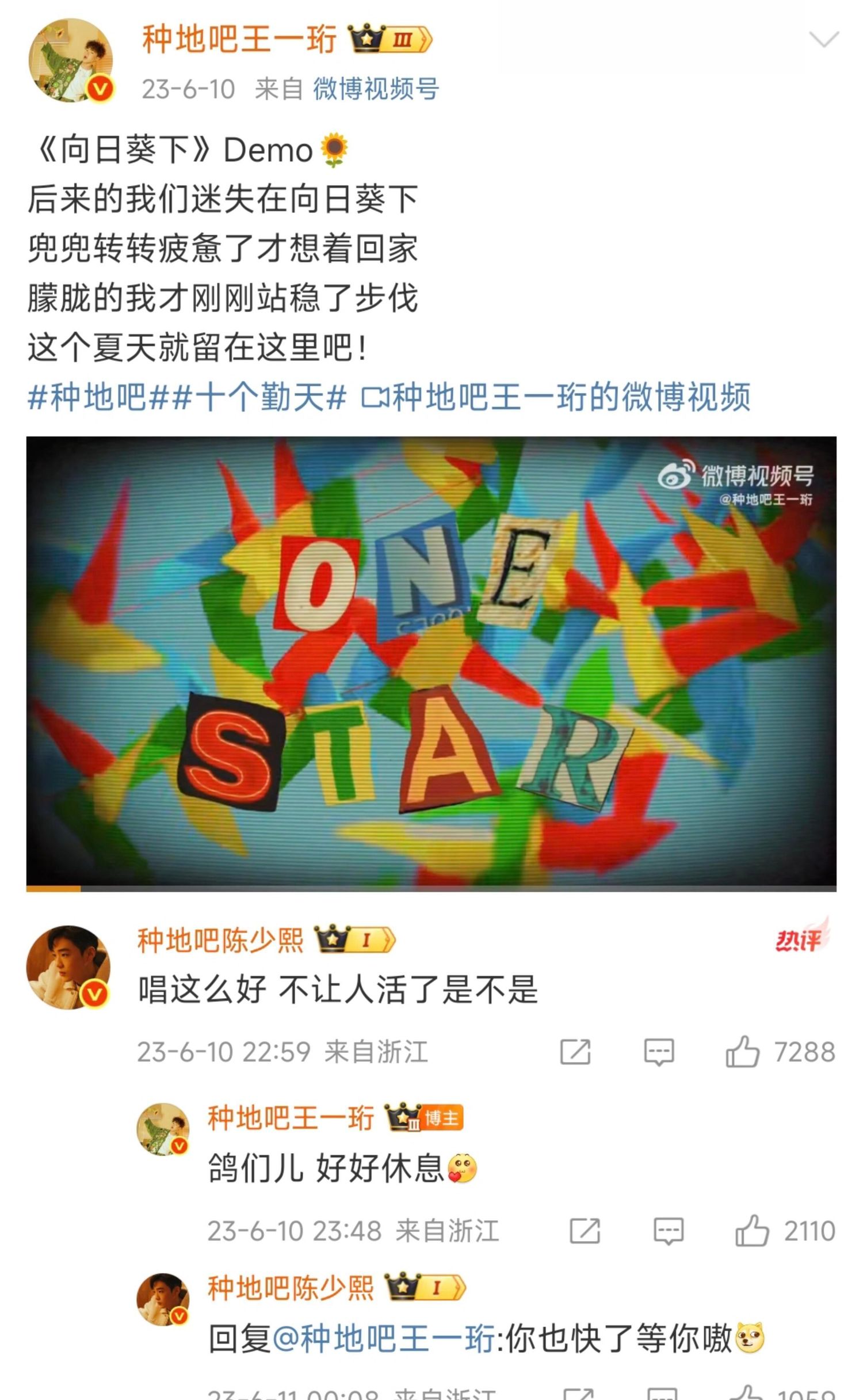Open the @种地吧王一珩 mention in 陈少熙's reply

coord(383,1337)
